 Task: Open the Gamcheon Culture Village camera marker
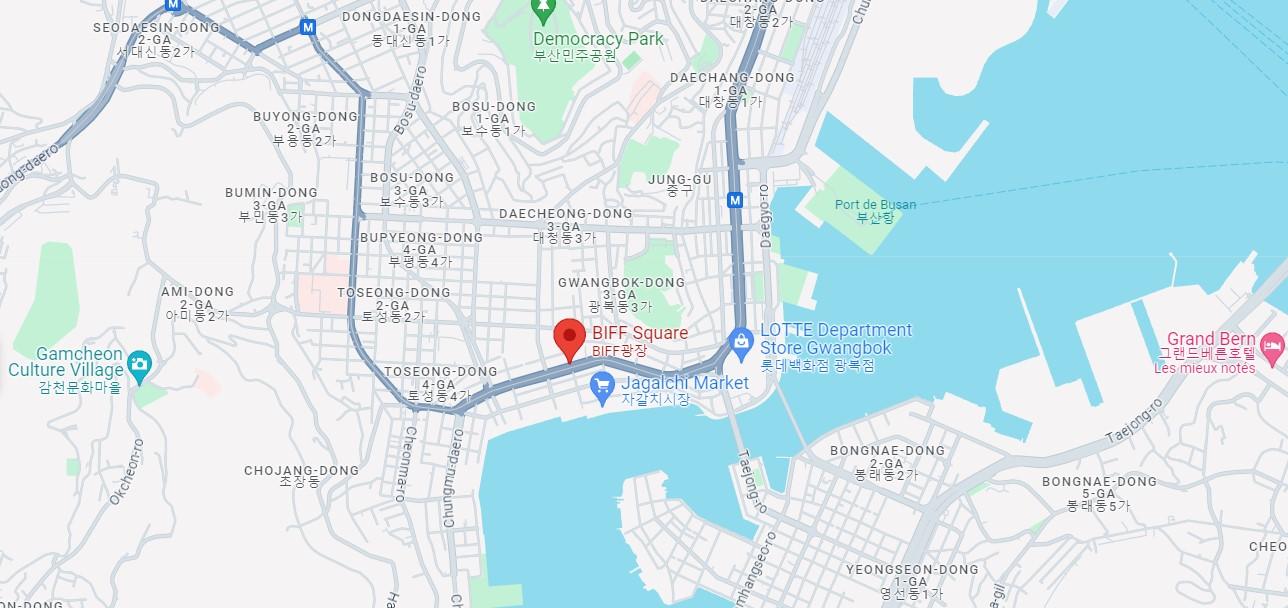[139, 364]
